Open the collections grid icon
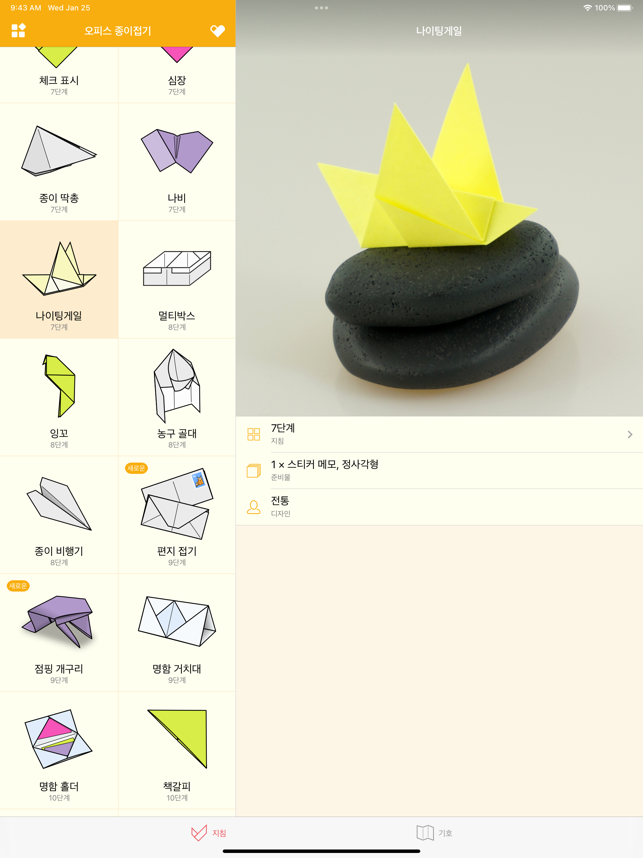Viewport: 643px width, 858px height. tap(18, 31)
